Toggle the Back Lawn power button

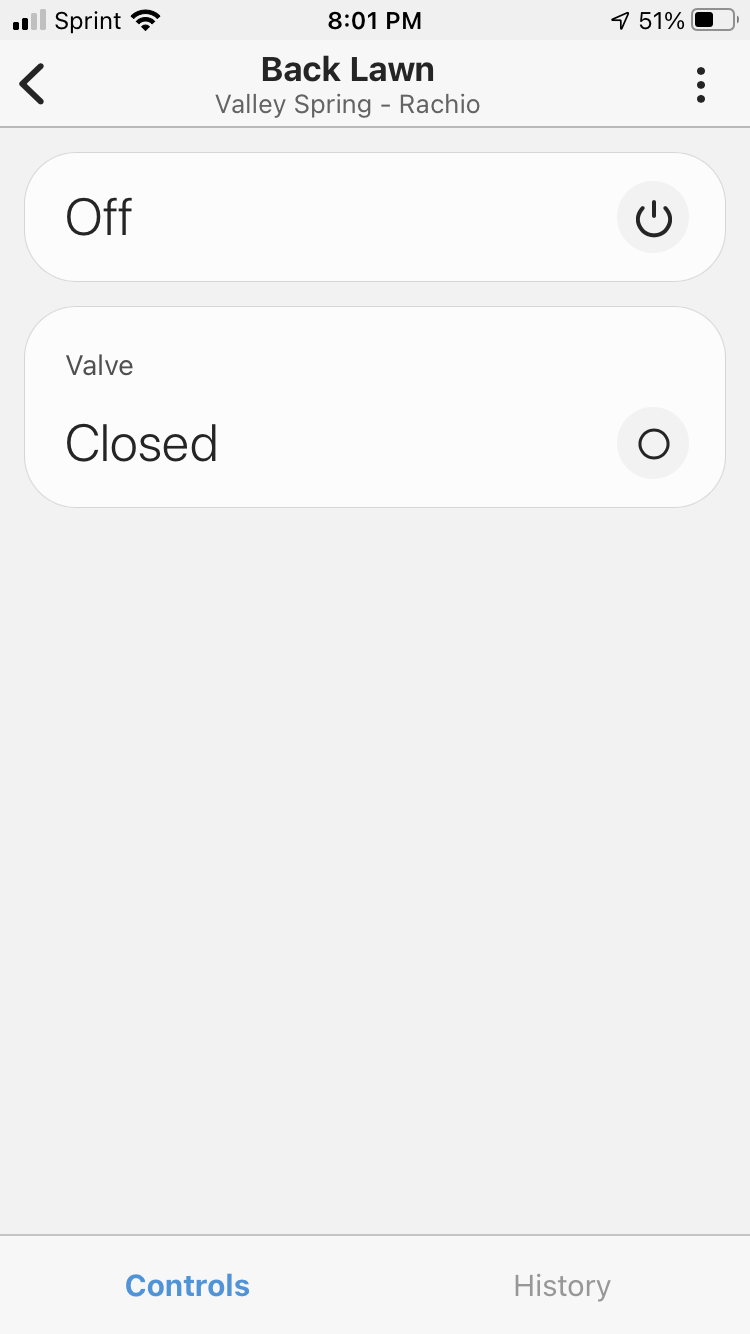click(653, 217)
